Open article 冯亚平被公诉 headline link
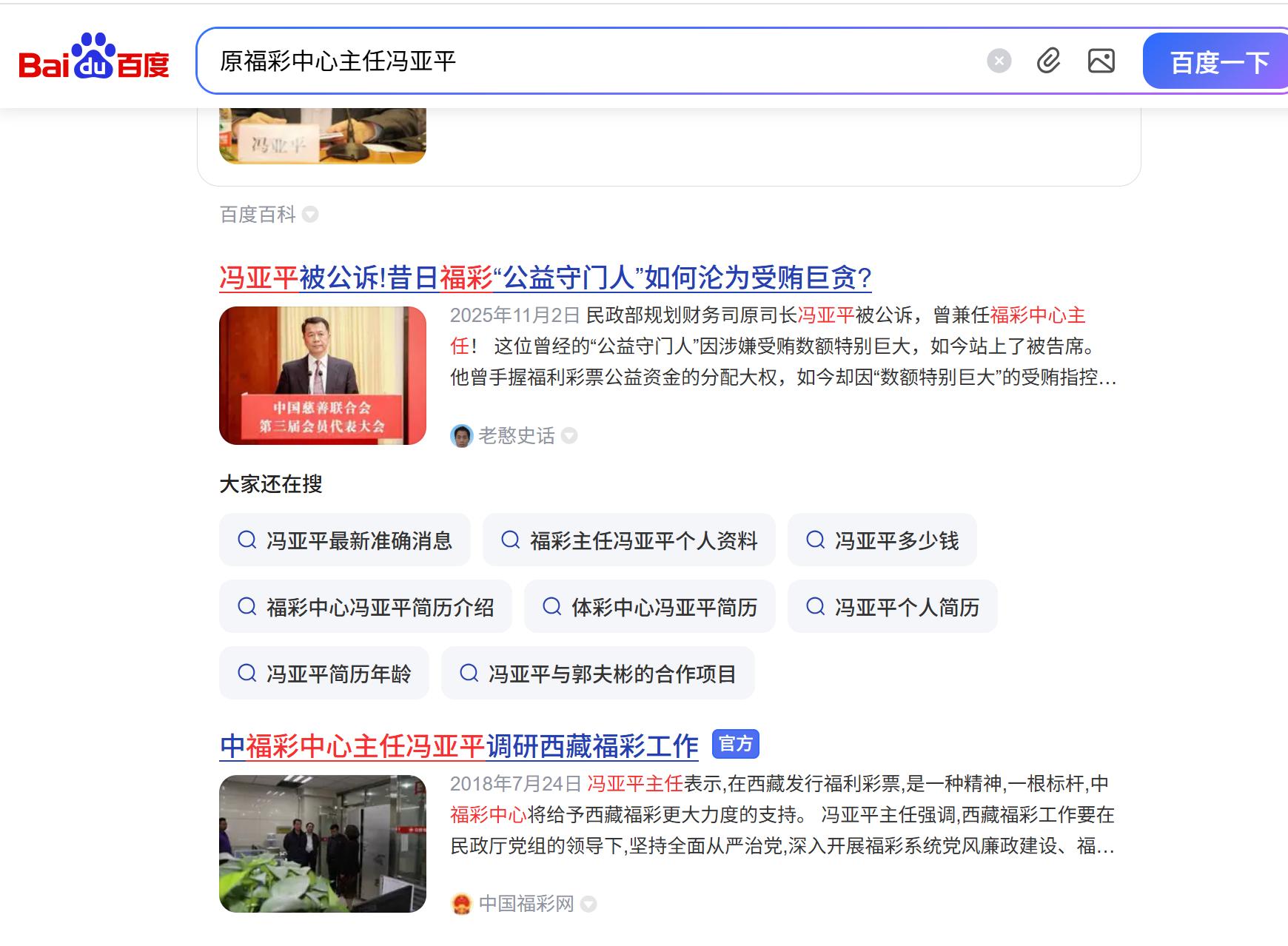This screenshot has height=946, width=1288. pos(545,278)
